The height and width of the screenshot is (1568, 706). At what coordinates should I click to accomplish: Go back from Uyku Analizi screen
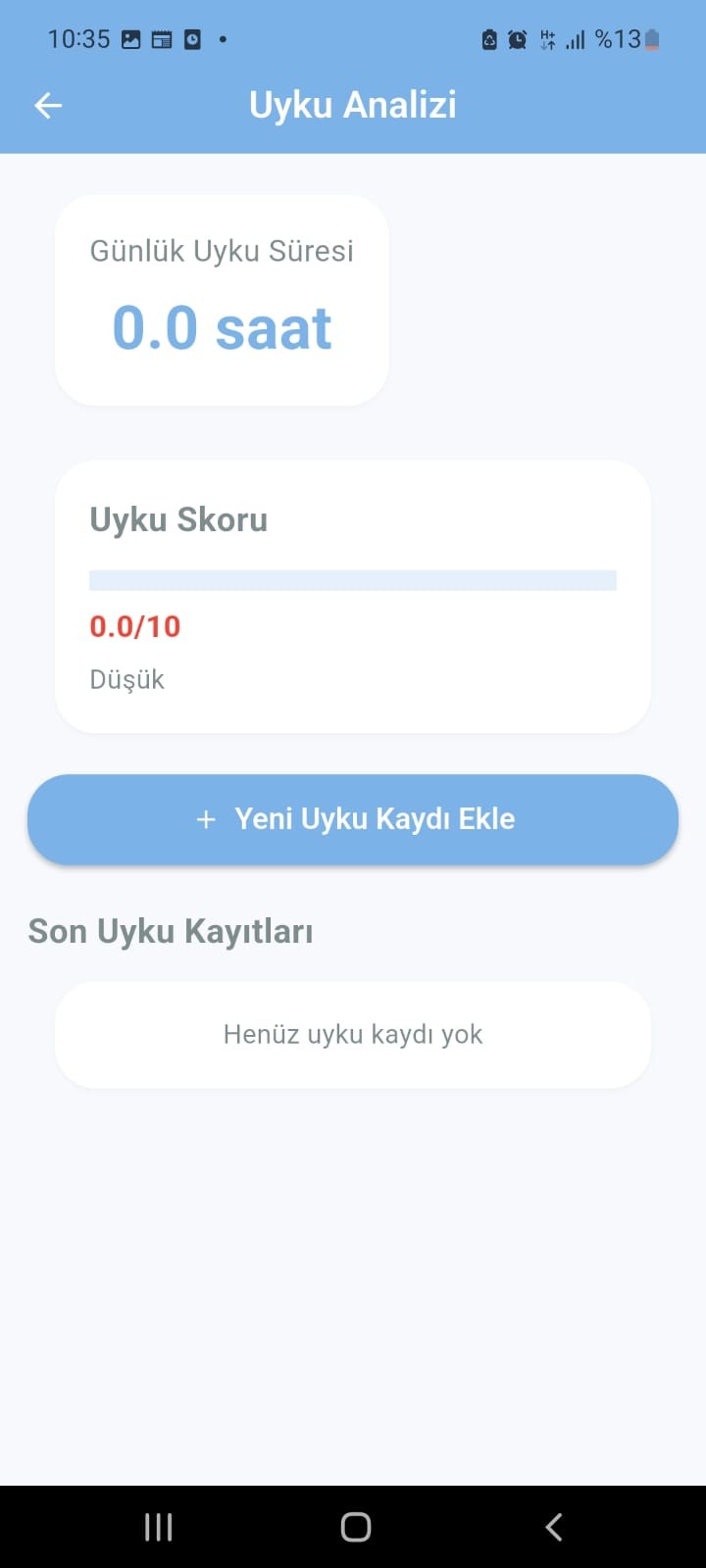coord(48,105)
